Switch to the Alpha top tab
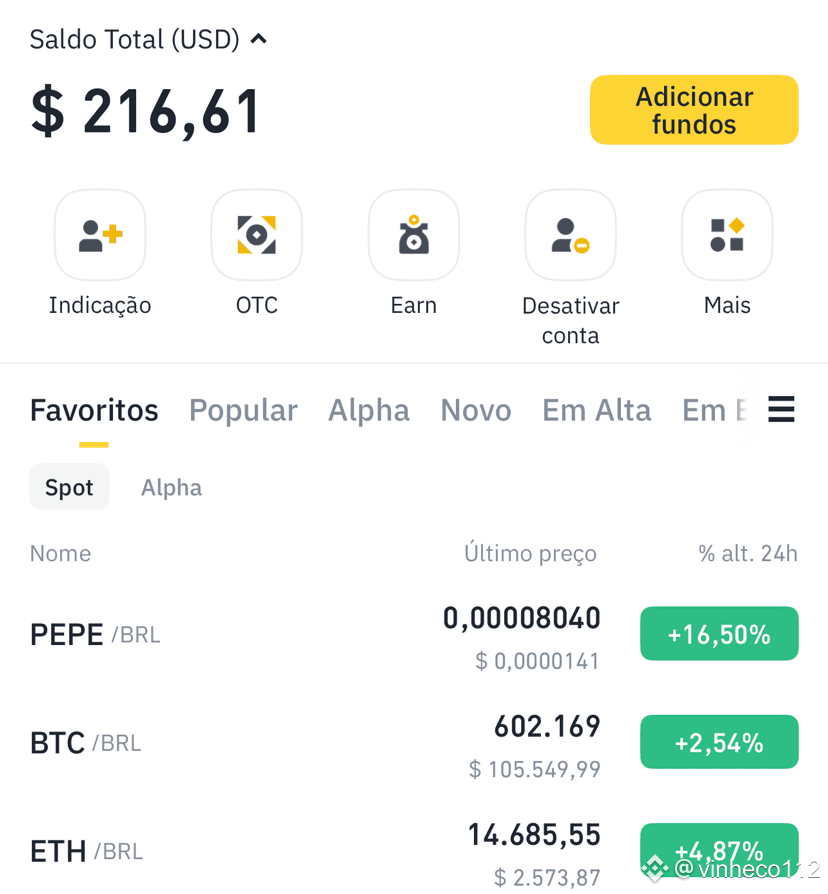 point(369,411)
